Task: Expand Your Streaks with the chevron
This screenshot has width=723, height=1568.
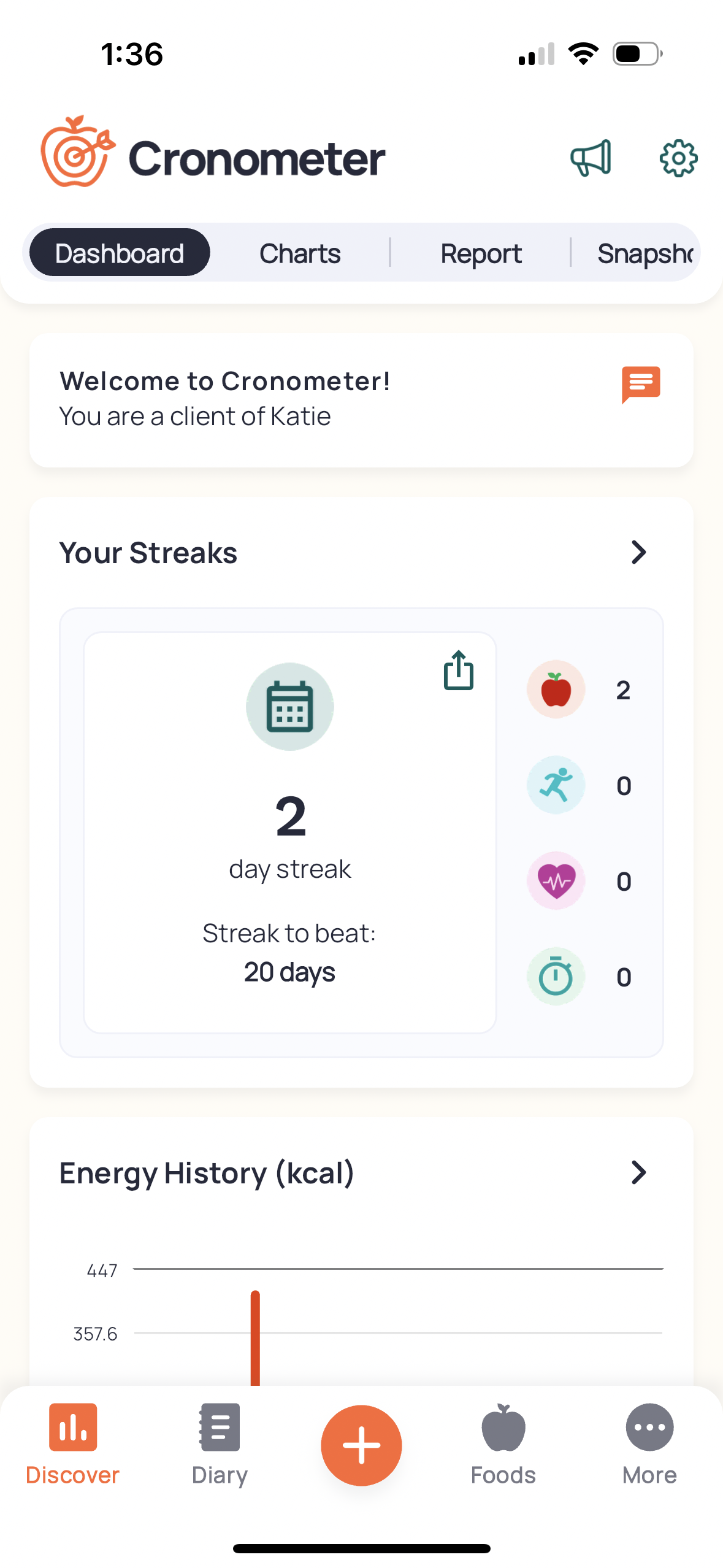Action: pyautogui.click(x=639, y=552)
